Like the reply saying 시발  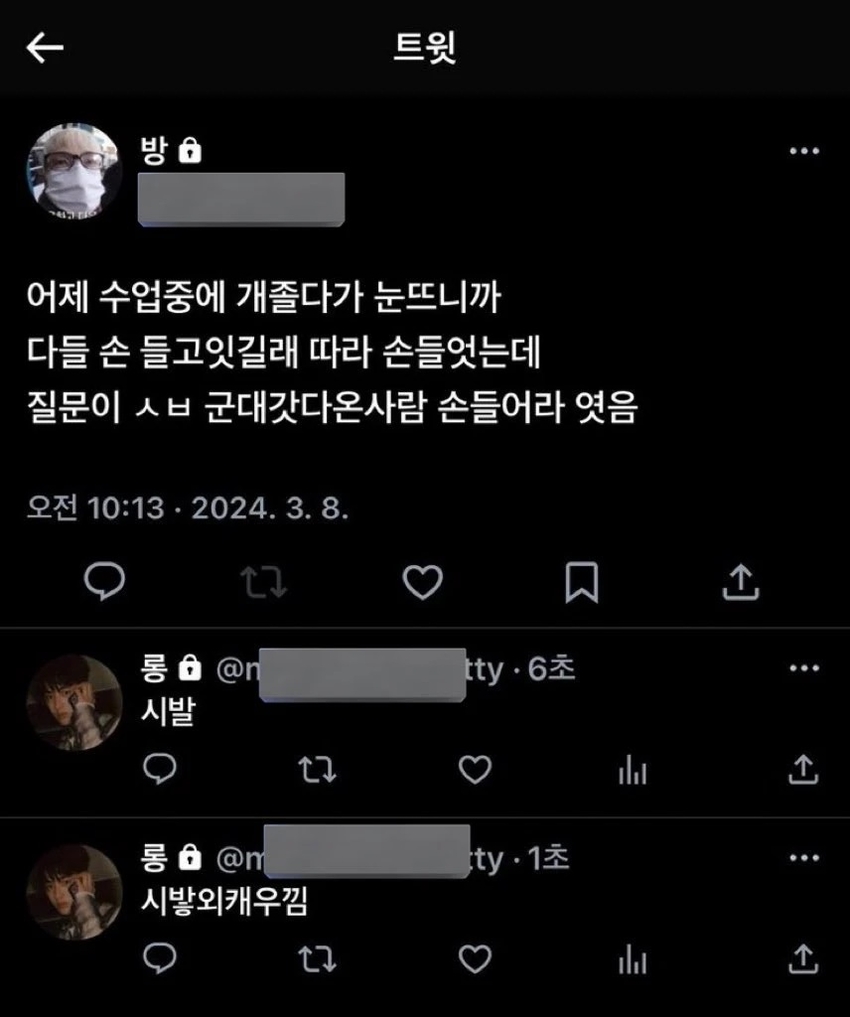[475, 769]
